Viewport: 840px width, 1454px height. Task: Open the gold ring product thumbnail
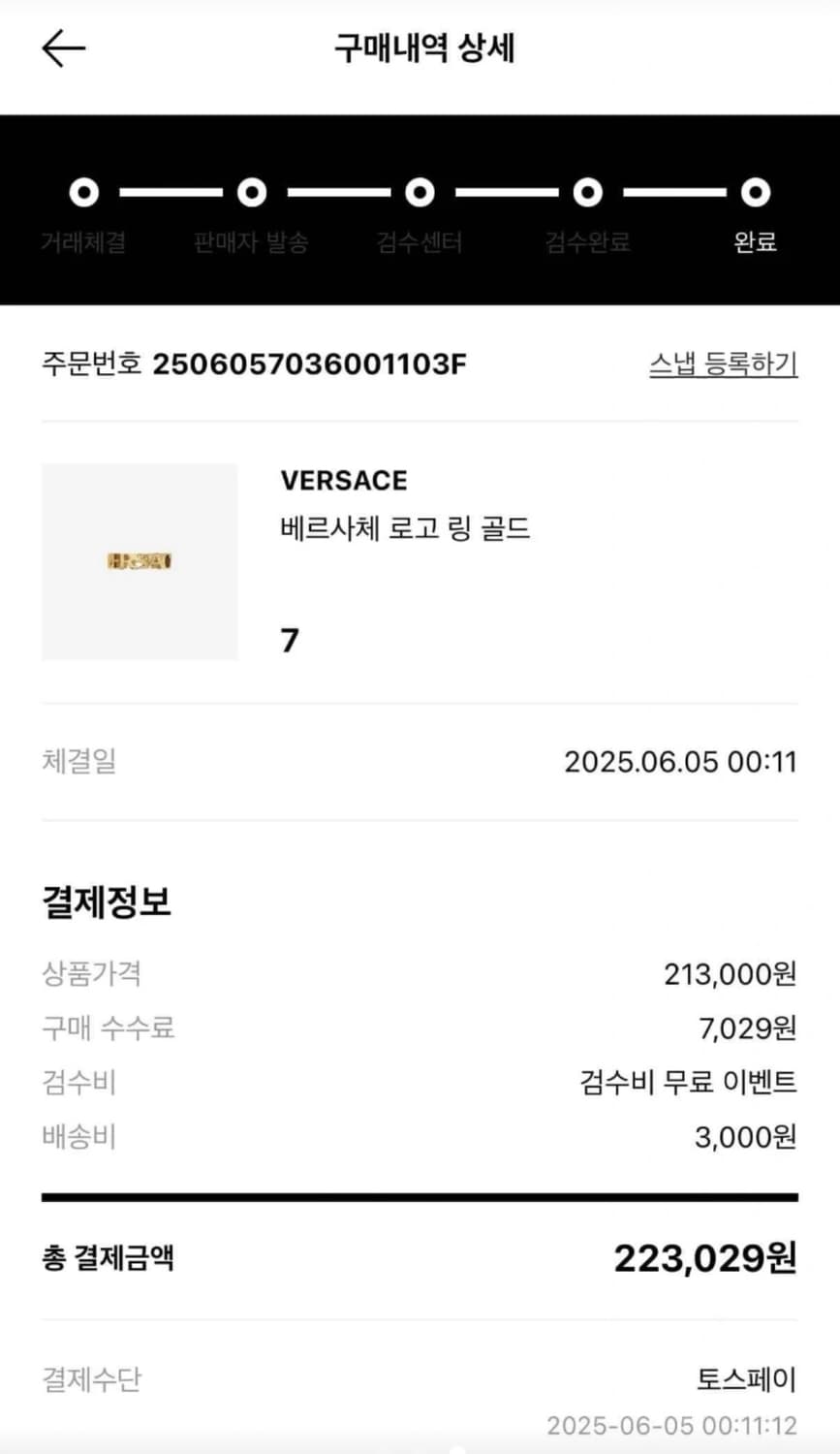(x=139, y=561)
